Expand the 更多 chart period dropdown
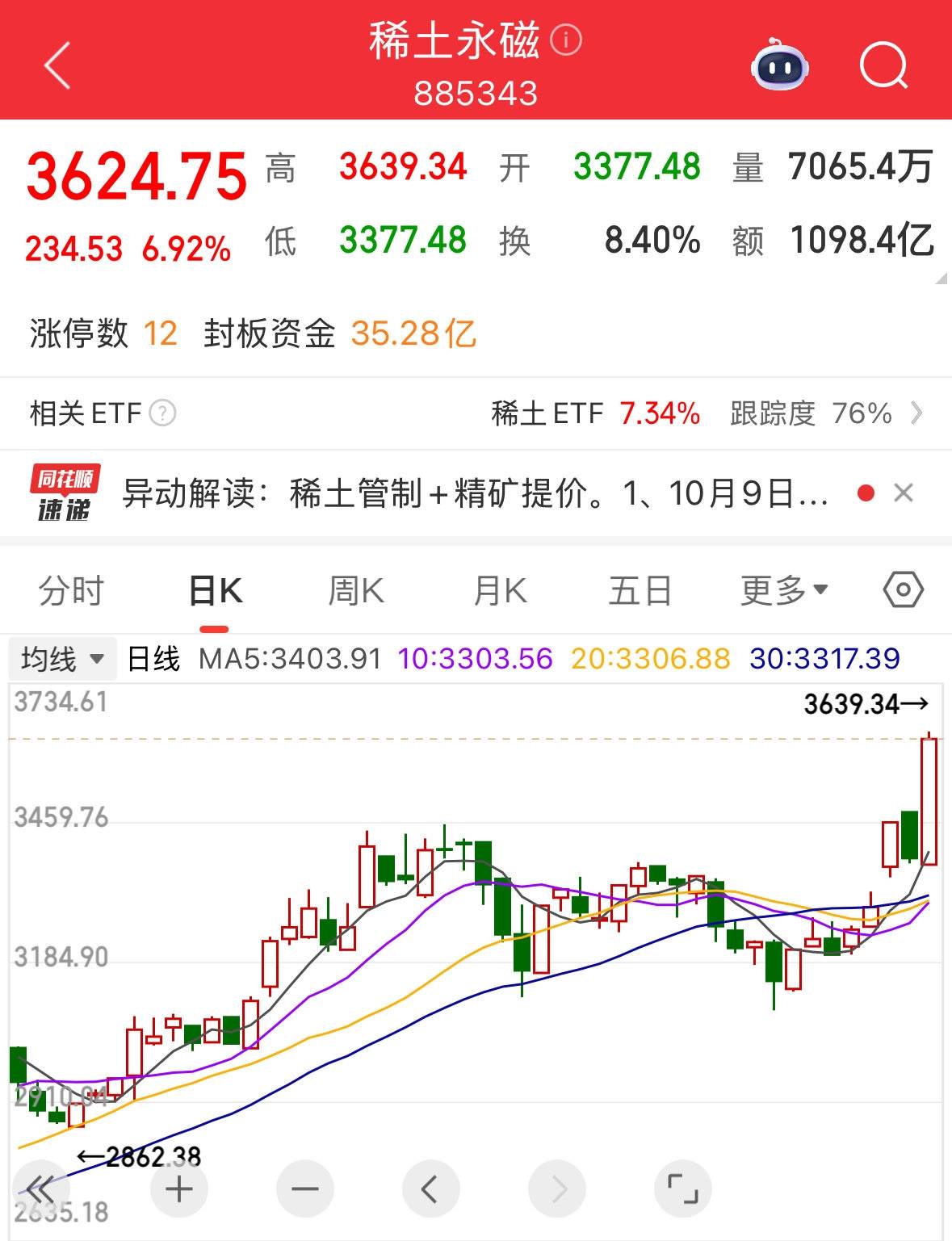This screenshot has width=952, height=1241. 784,591
